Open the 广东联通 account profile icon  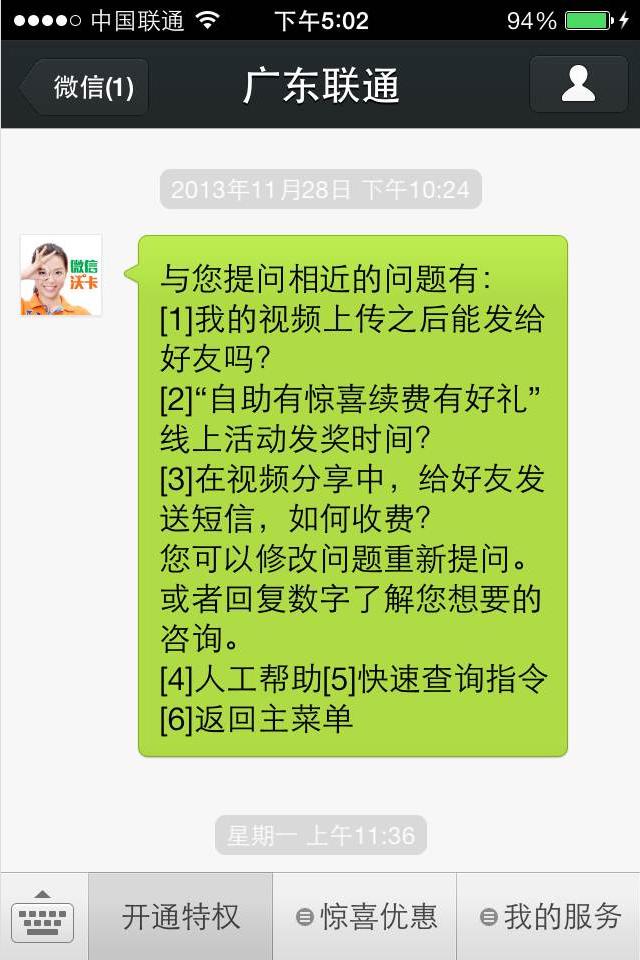click(x=578, y=85)
